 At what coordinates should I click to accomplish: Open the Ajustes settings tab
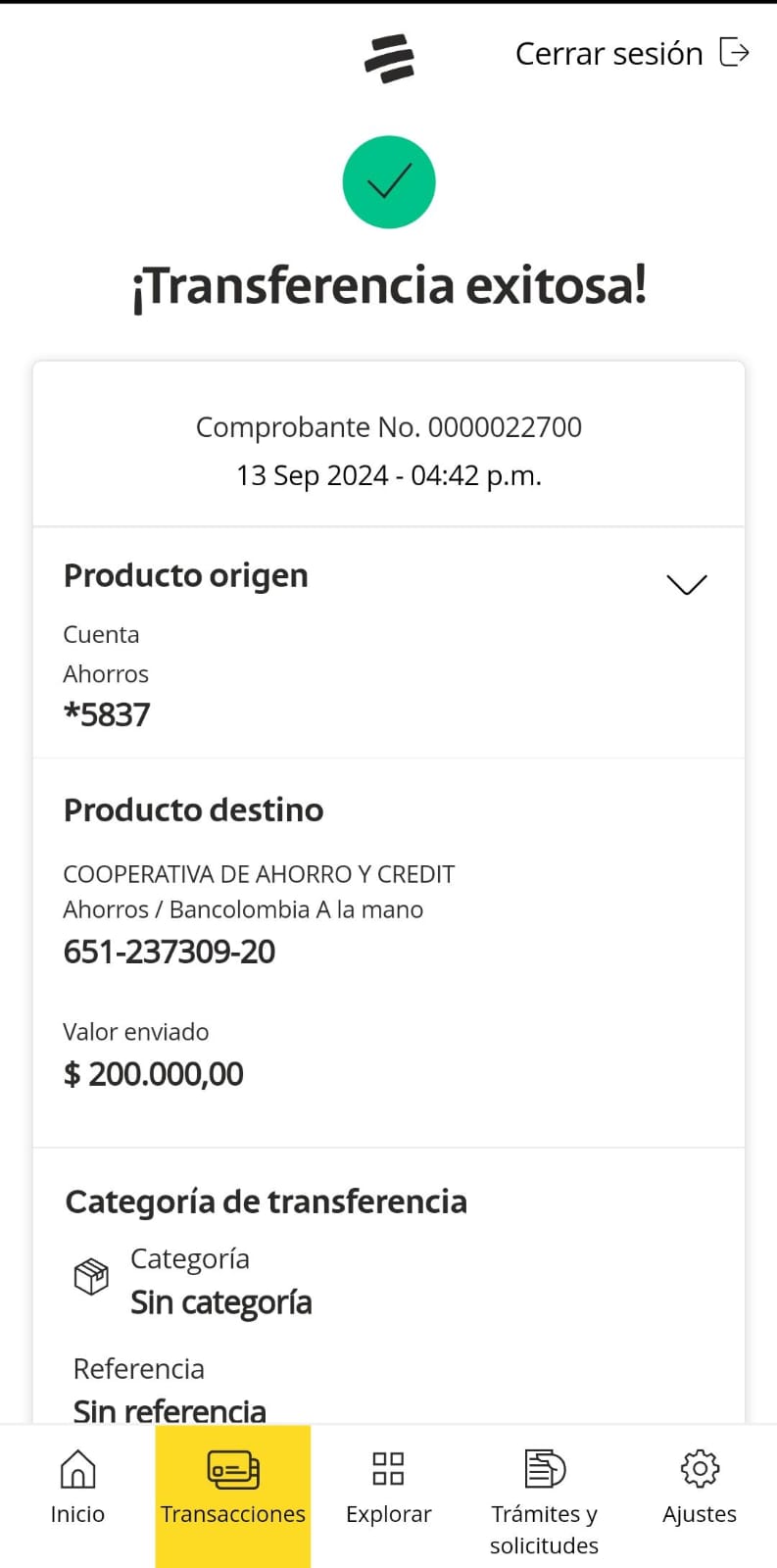click(700, 1488)
